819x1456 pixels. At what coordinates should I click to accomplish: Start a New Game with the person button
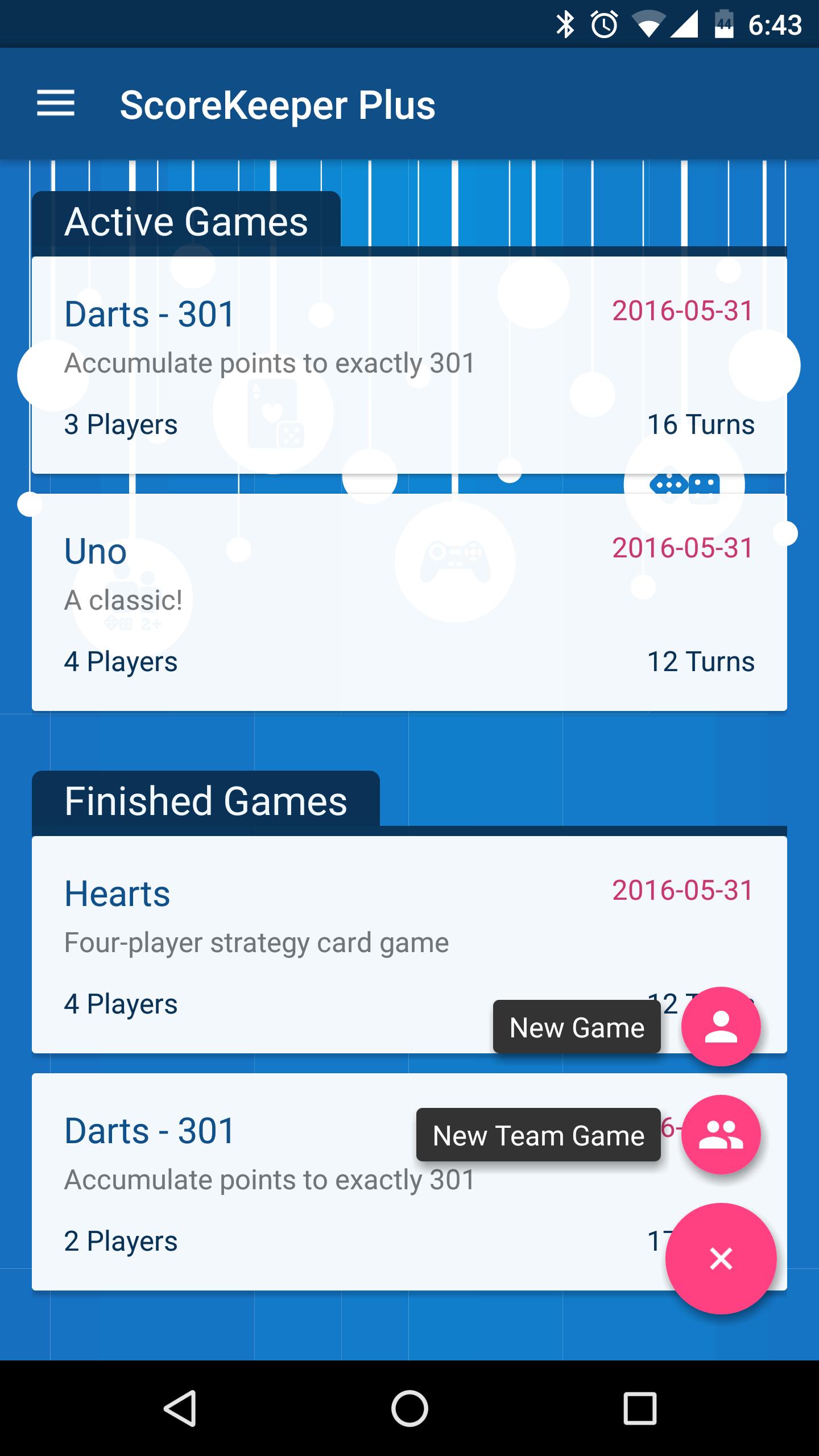721,1027
